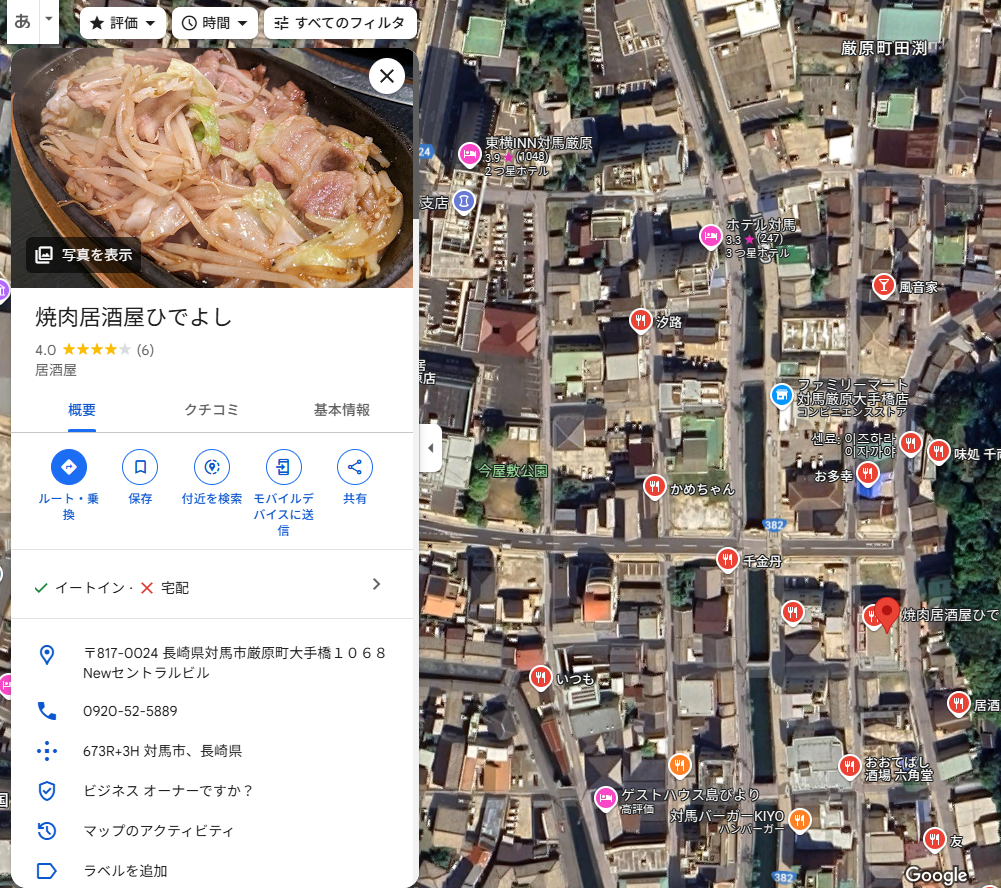
Task: Switch to the 基本情報 tab
Action: [342, 410]
